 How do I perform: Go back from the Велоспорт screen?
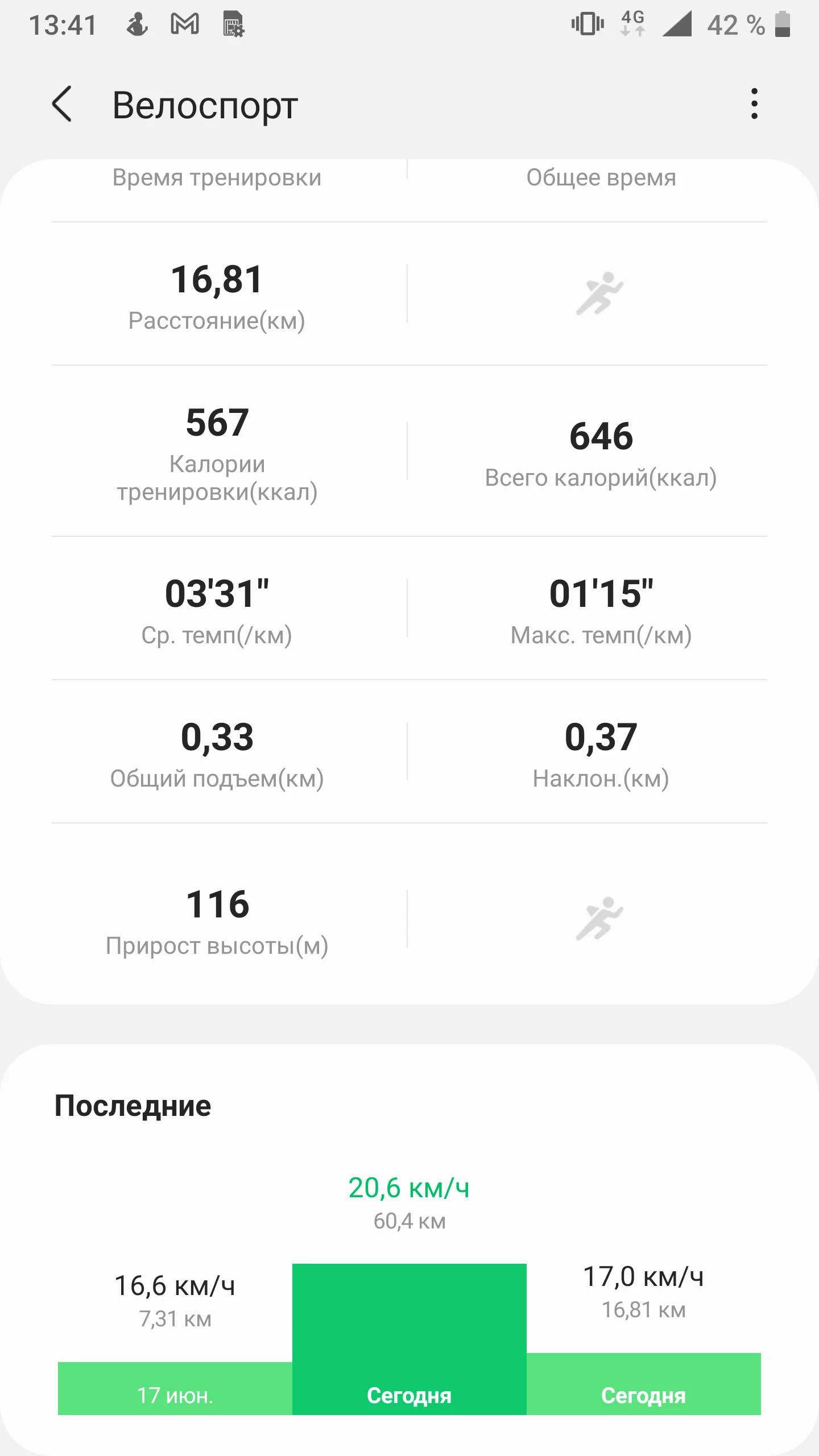[x=61, y=104]
